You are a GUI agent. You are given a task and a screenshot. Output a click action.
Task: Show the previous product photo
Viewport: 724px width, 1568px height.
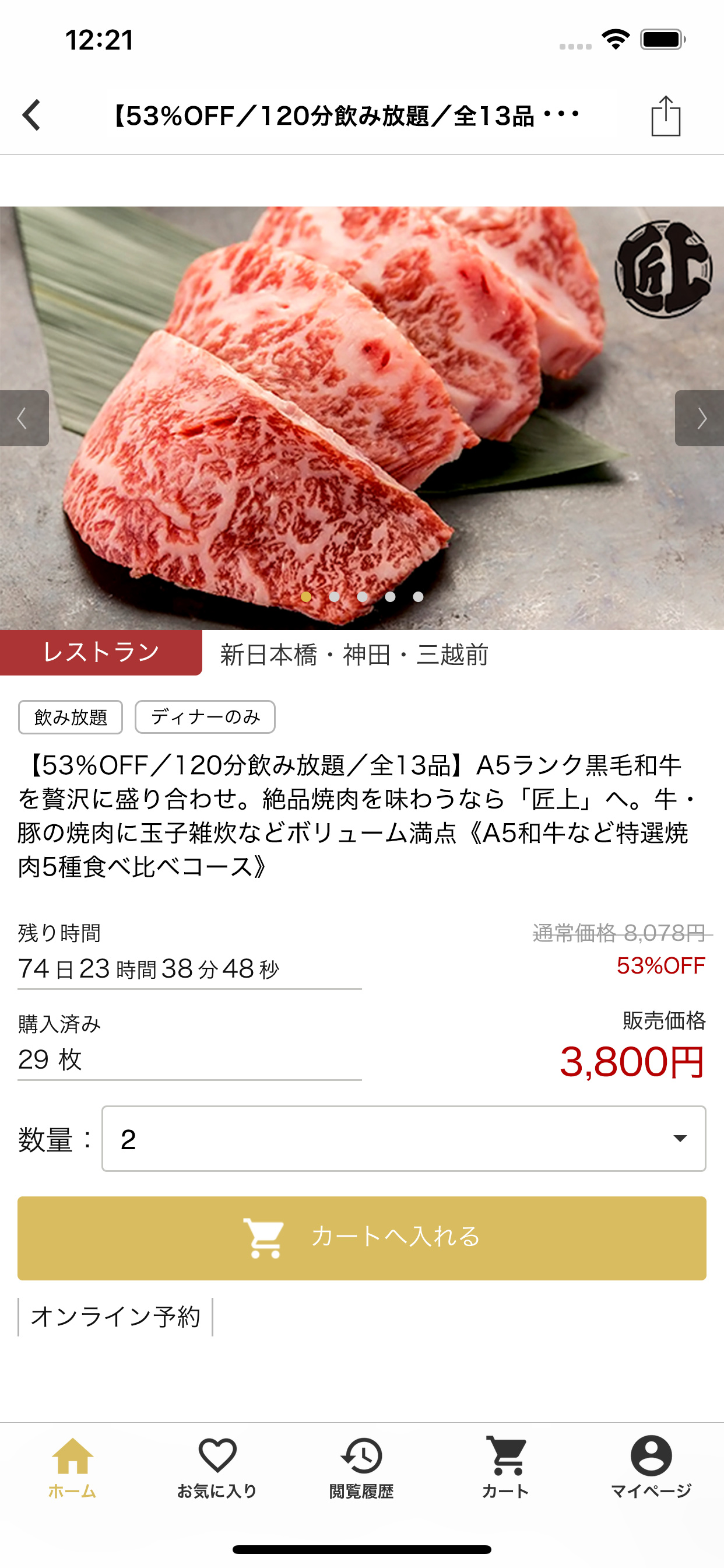coord(24,418)
